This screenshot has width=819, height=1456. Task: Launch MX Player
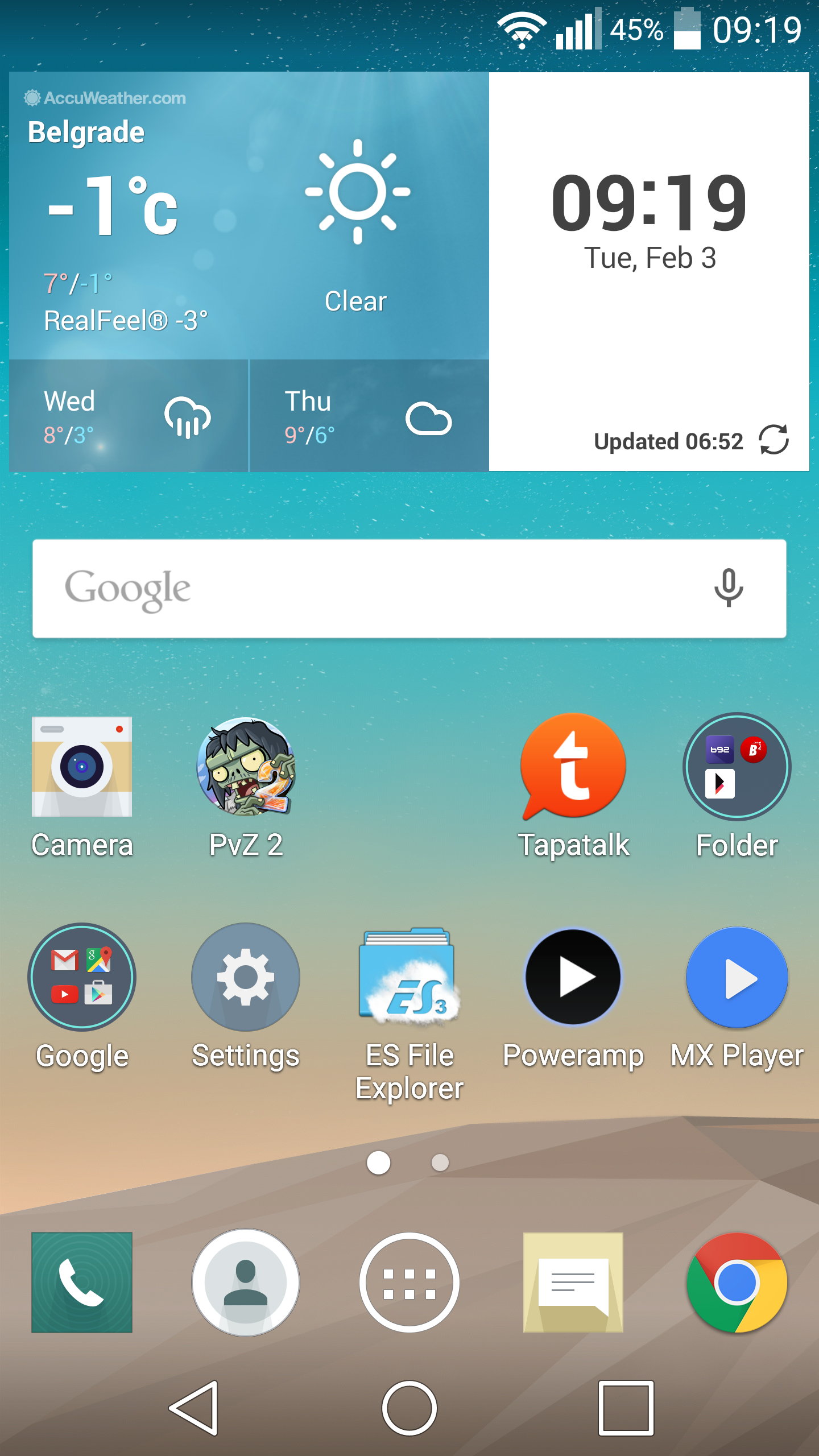(737, 977)
